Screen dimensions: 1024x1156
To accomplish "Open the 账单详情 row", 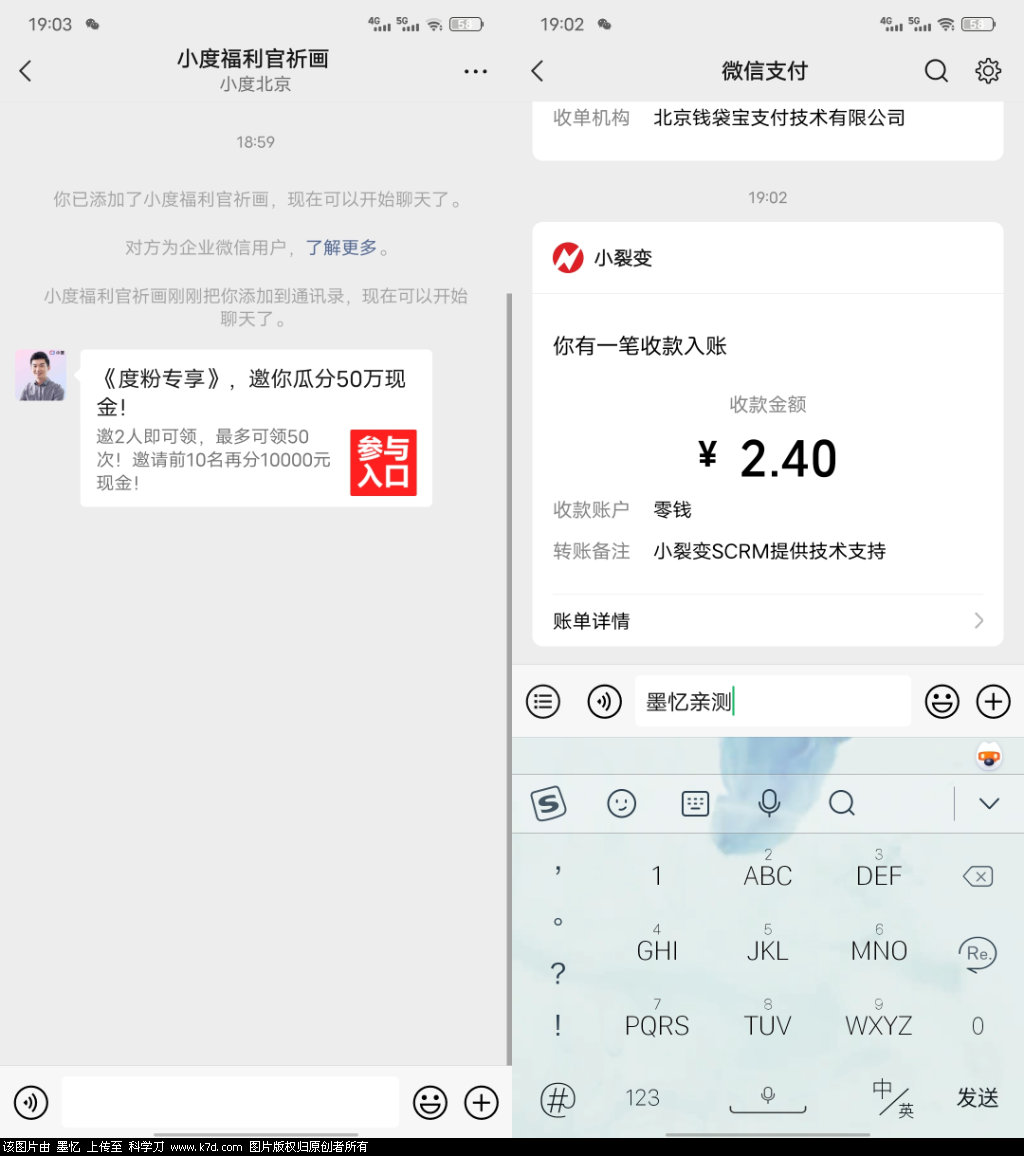I will [767, 621].
